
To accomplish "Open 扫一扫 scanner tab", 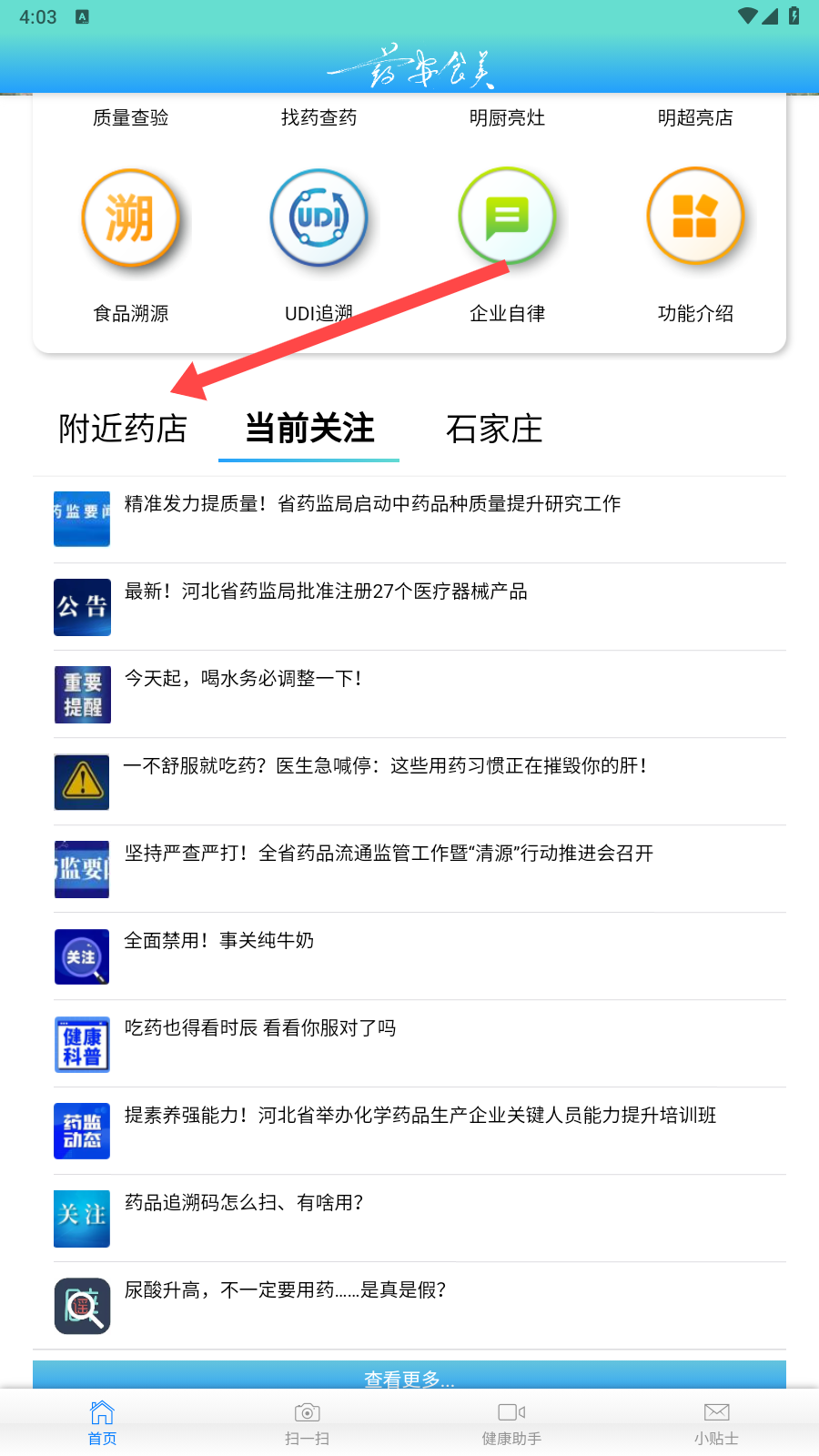I will coord(307,1423).
